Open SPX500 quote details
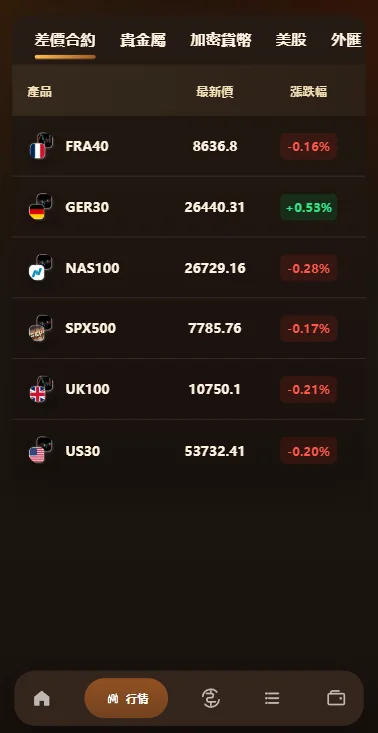This screenshot has height=733, width=378. pos(189,329)
